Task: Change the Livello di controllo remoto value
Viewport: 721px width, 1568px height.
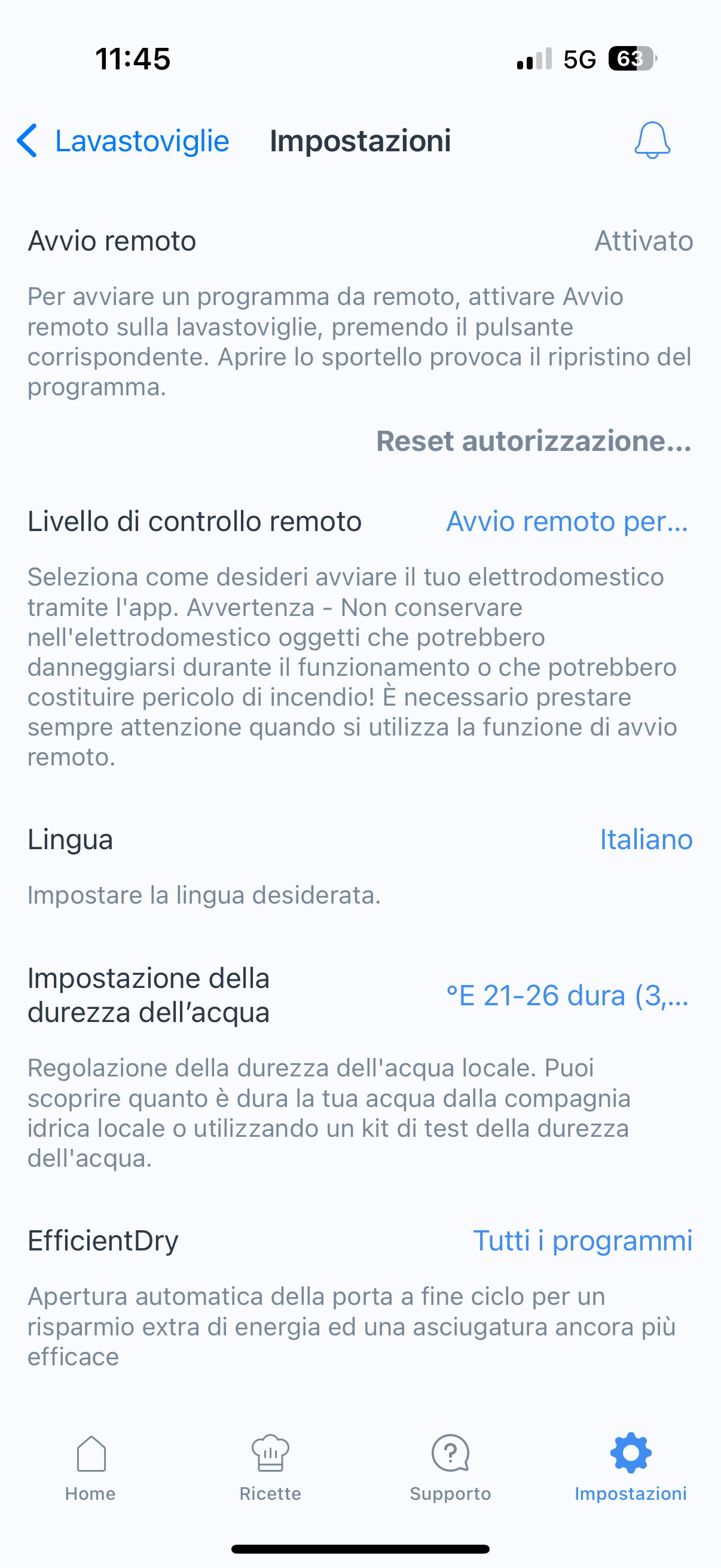Action: coord(567,521)
